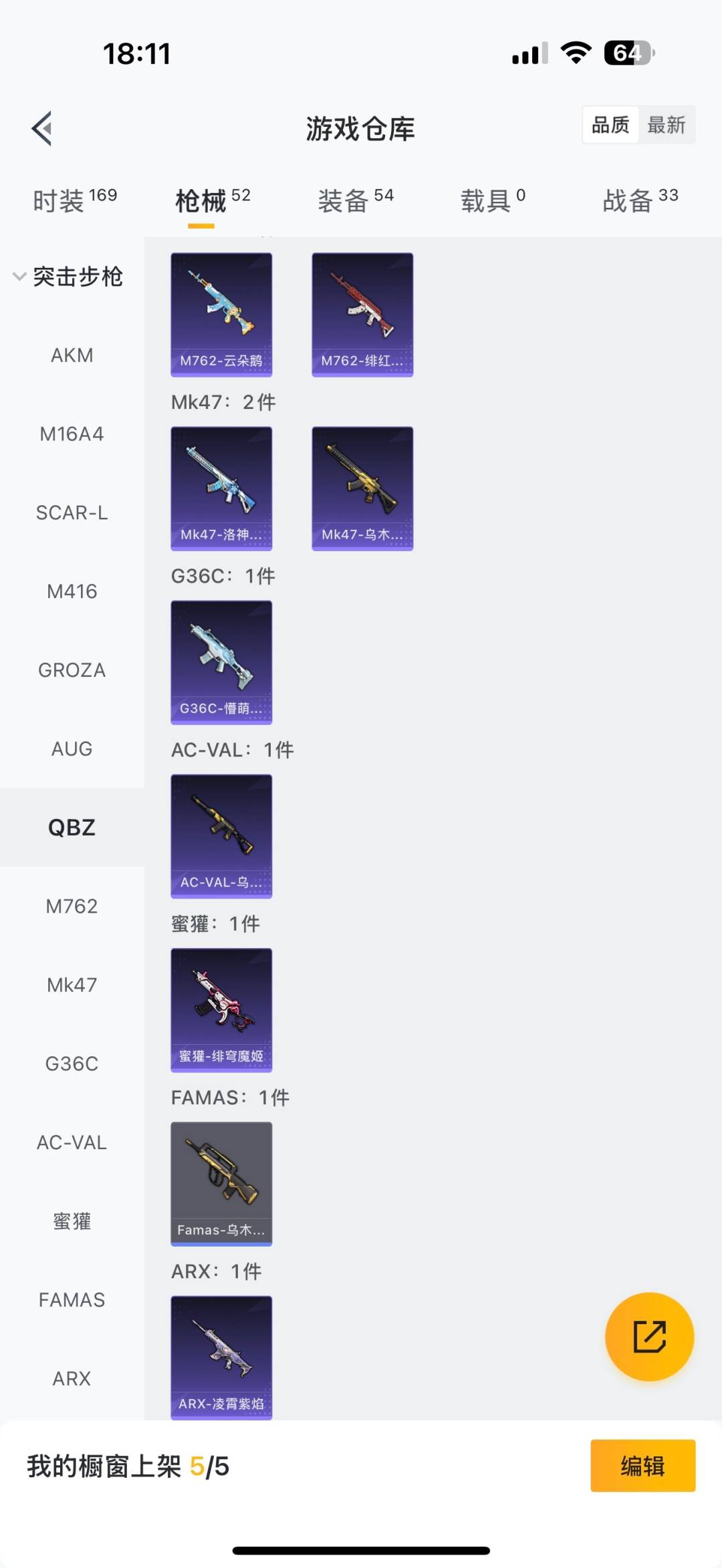Select AKM in the weapon list
Image resolution: width=722 pixels, height=1568 pixels.
[x=72, y=355]
